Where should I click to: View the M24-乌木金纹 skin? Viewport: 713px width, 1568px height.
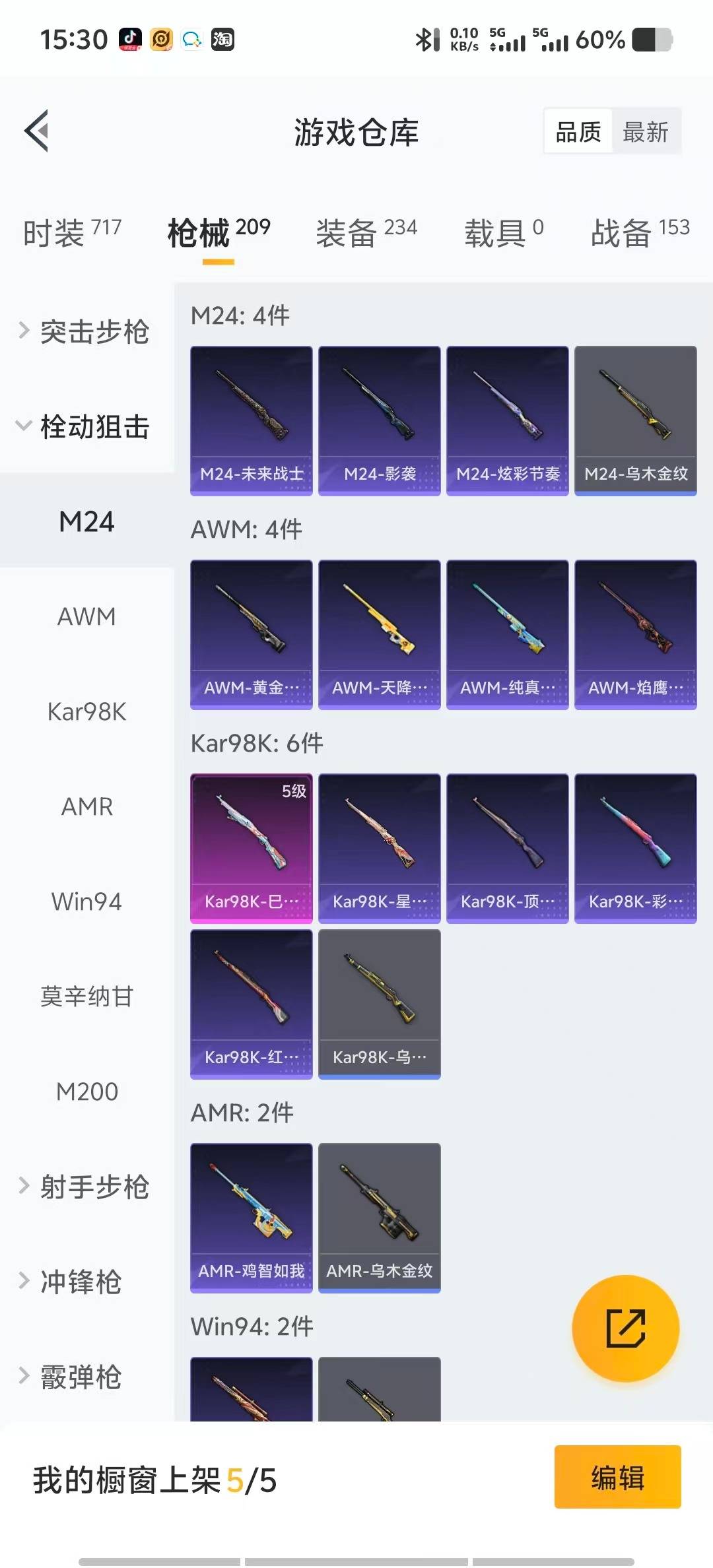636,420
